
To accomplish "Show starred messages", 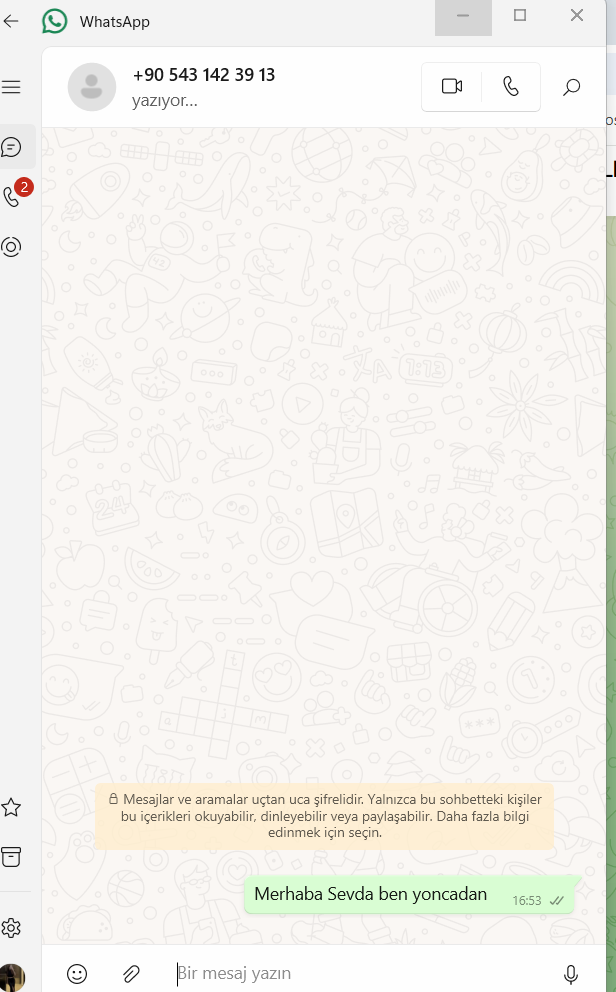I will [x=12, y=807].
